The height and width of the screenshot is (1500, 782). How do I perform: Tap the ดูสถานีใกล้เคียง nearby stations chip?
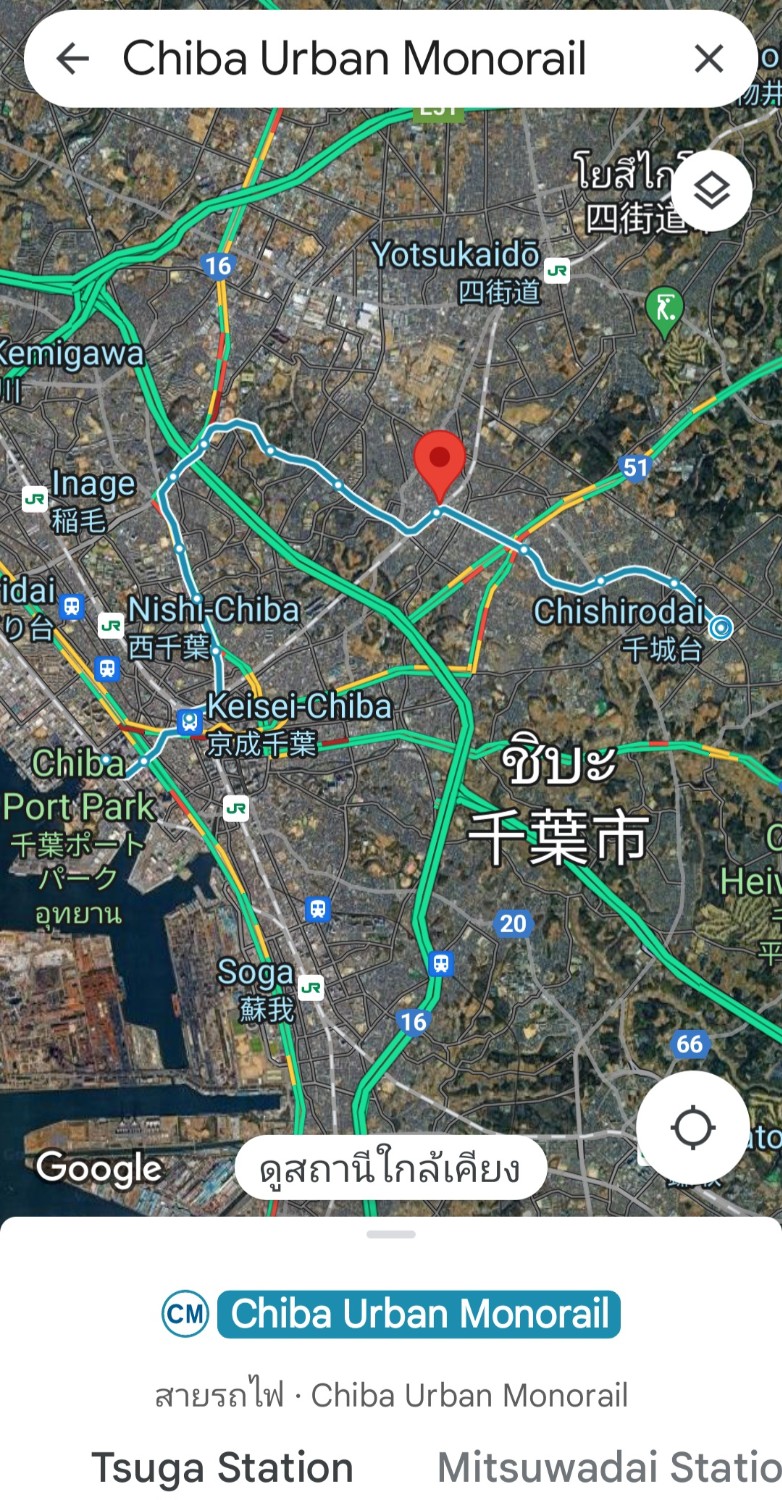pyautogui.click(x=391, y=1168)
